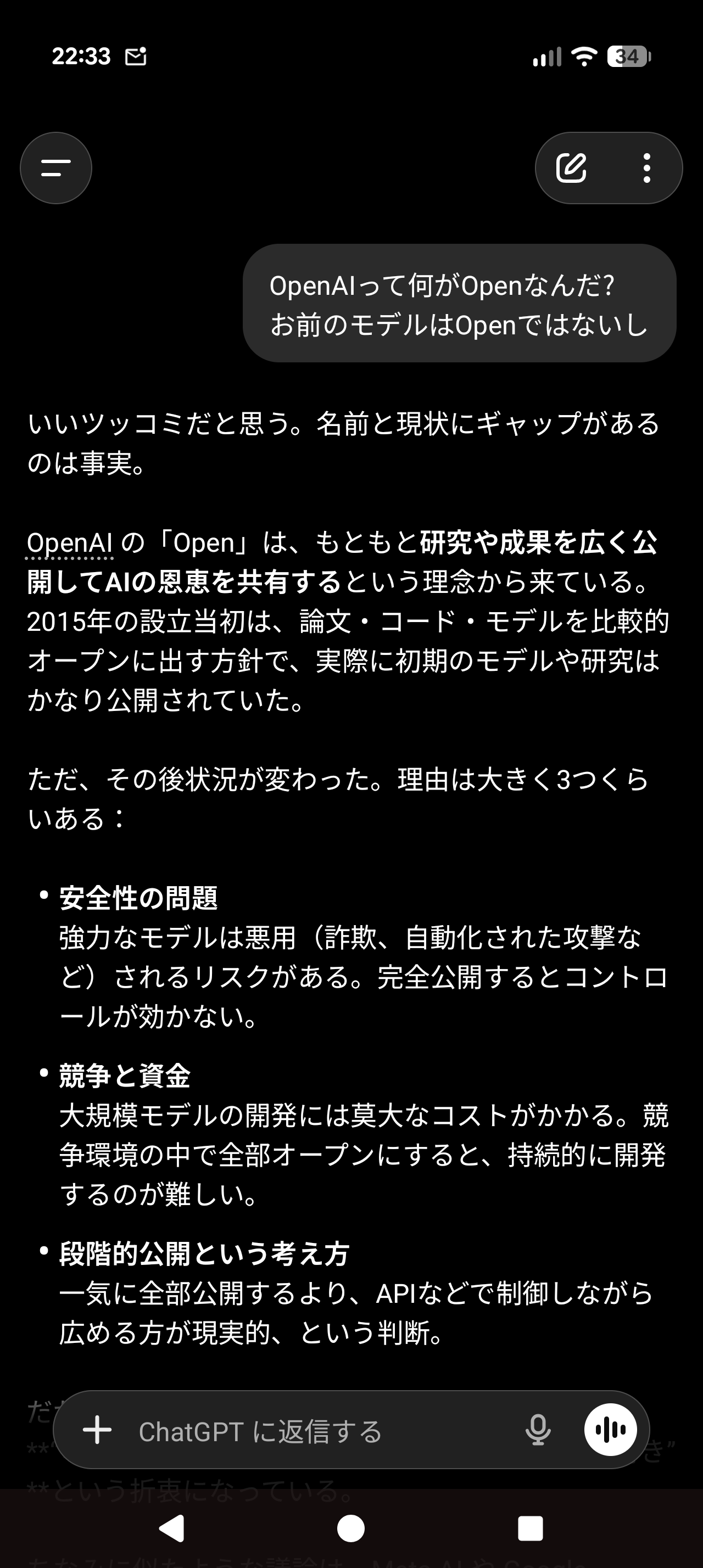Add an attachment with plus icon
703x1568 pixels.
pyautogui.click(x=97, y=1430)
